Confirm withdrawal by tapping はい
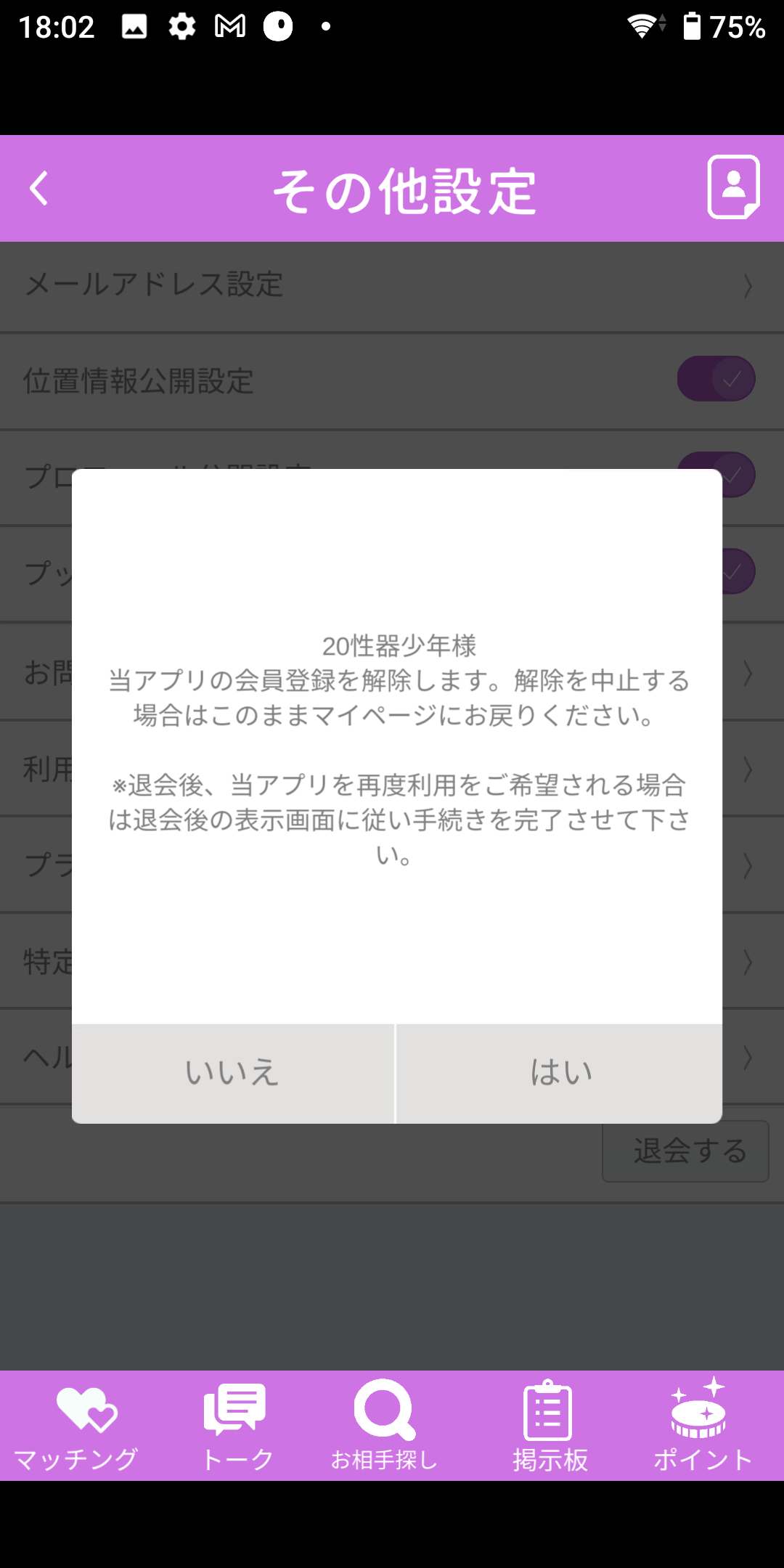Viewport: 784px width, 1568px height. (x=560, y=1073)
